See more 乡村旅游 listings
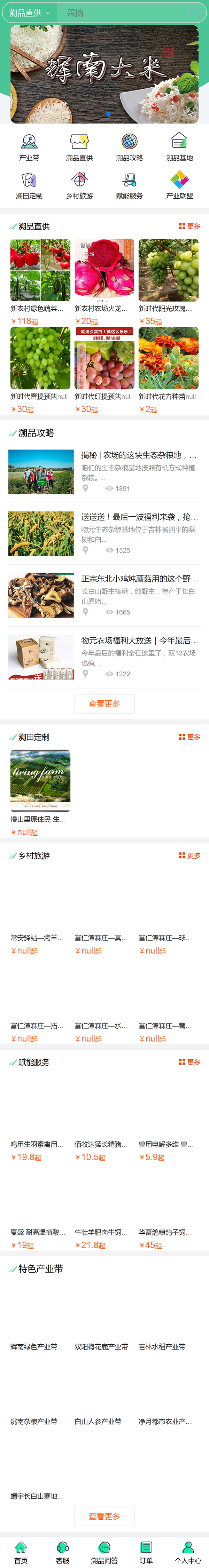 click(189, 856)
